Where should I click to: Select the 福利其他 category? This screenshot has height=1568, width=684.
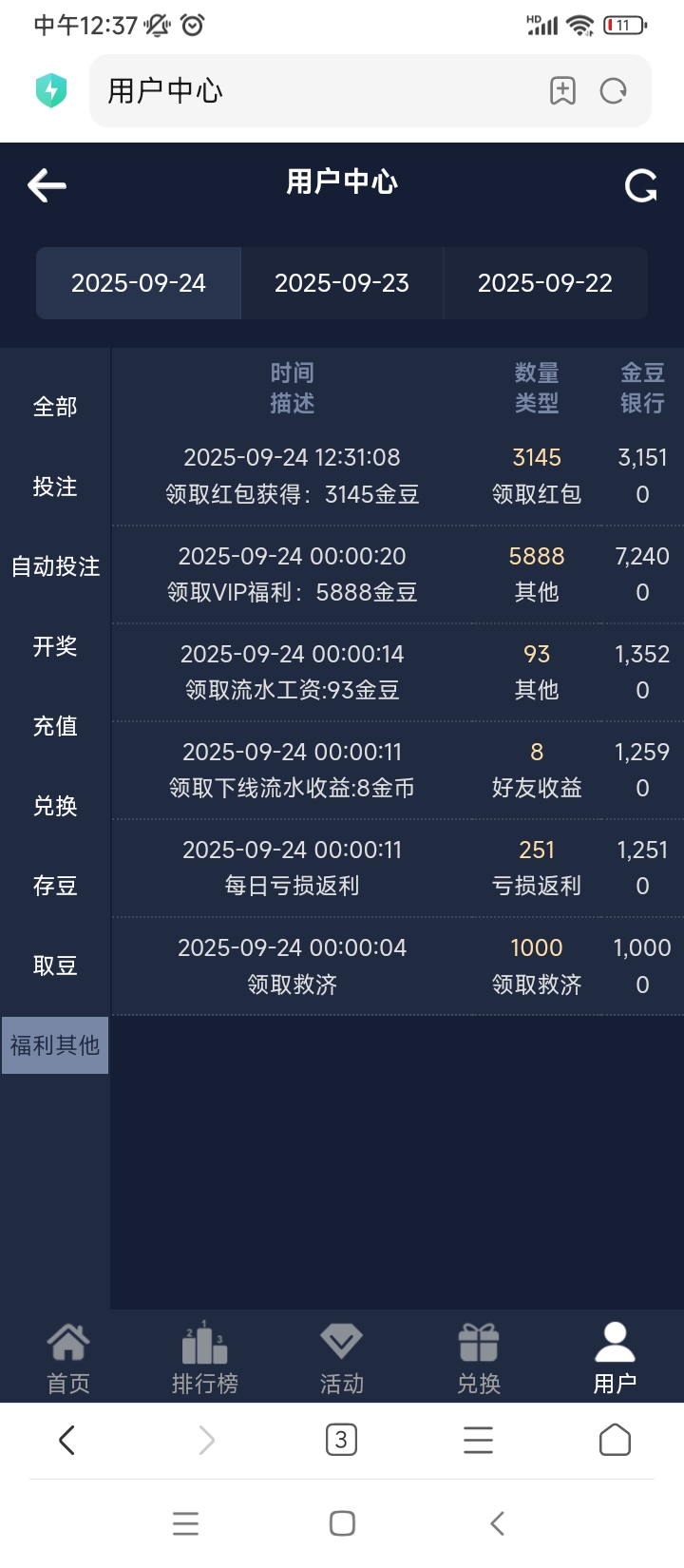(55, 1045)
